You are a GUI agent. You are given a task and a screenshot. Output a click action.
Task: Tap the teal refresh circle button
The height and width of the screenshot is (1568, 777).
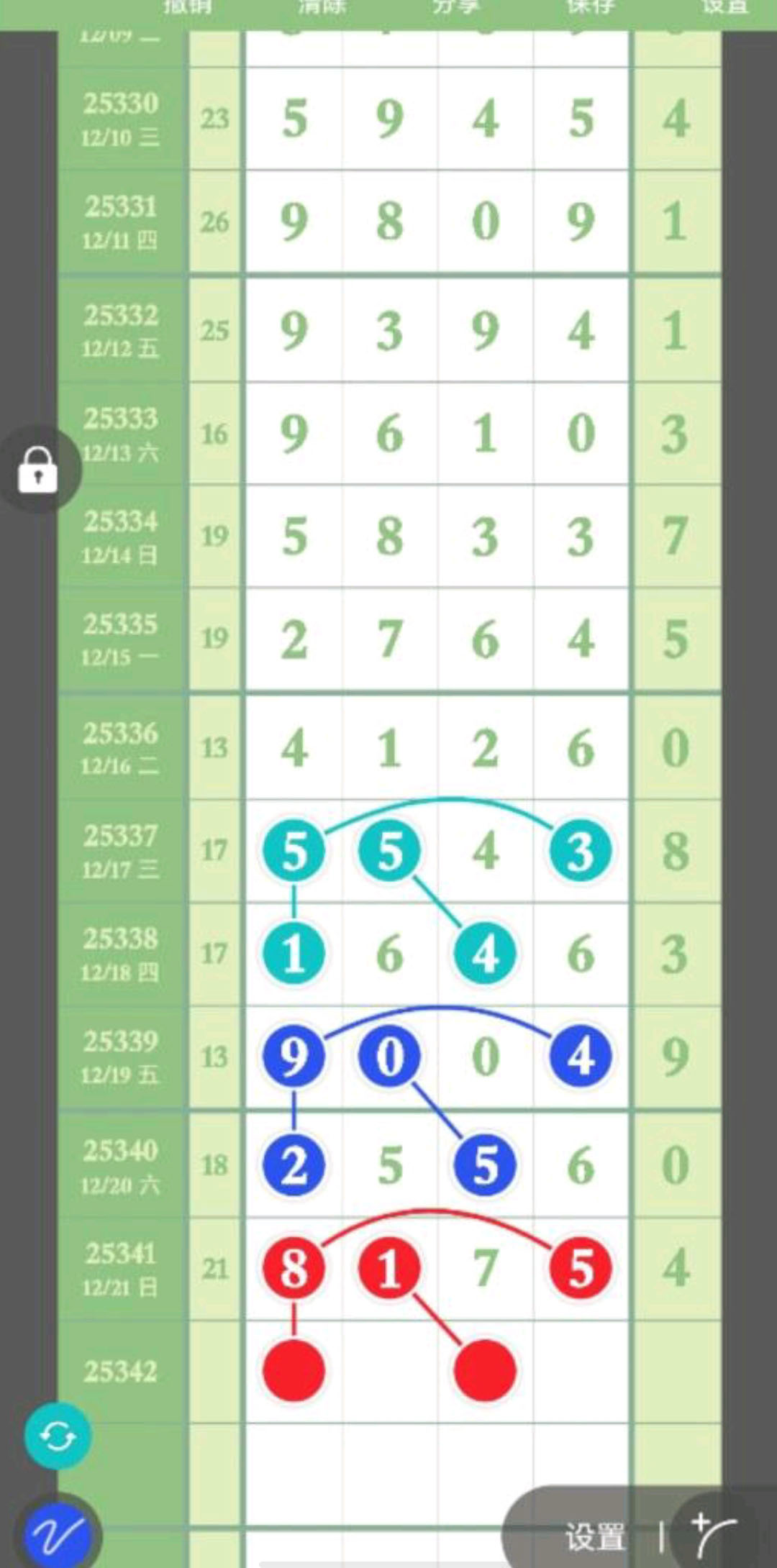[58, 1436]
